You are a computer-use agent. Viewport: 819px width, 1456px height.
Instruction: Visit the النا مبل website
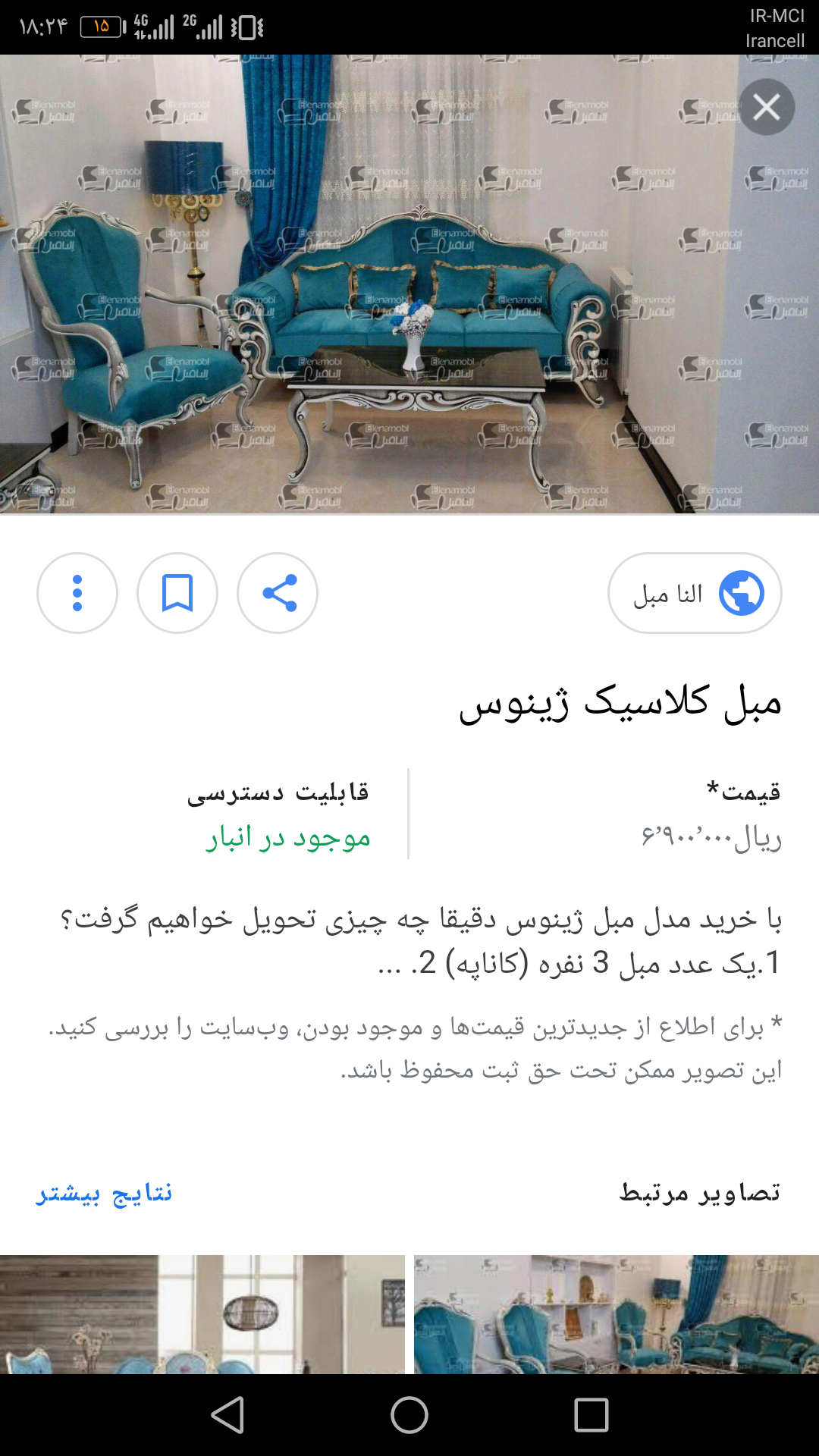[x=695, y=593]
